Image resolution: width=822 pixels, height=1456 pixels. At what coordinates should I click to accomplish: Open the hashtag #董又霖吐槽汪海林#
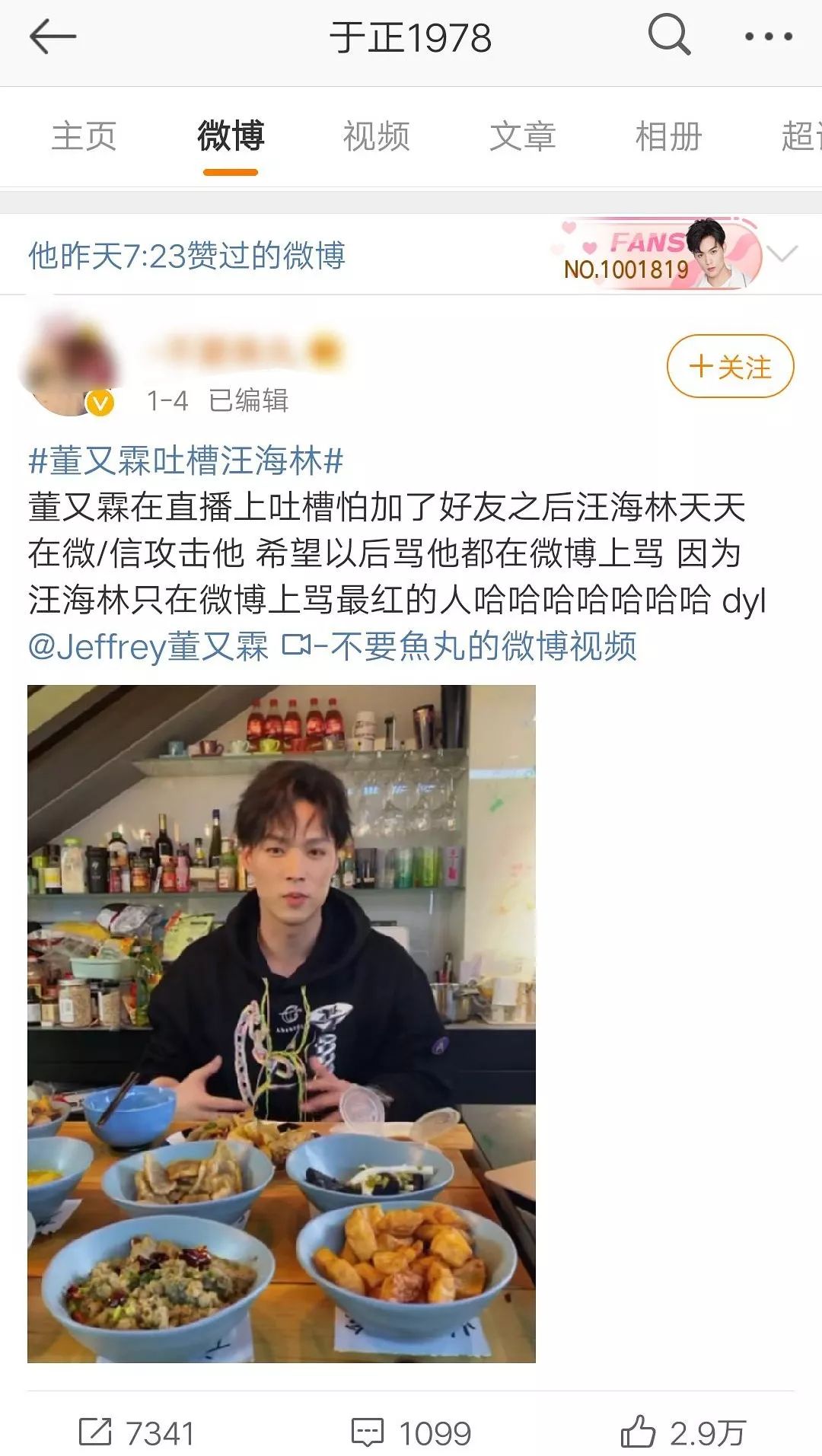pyautogui.click(x=186, y=460)
